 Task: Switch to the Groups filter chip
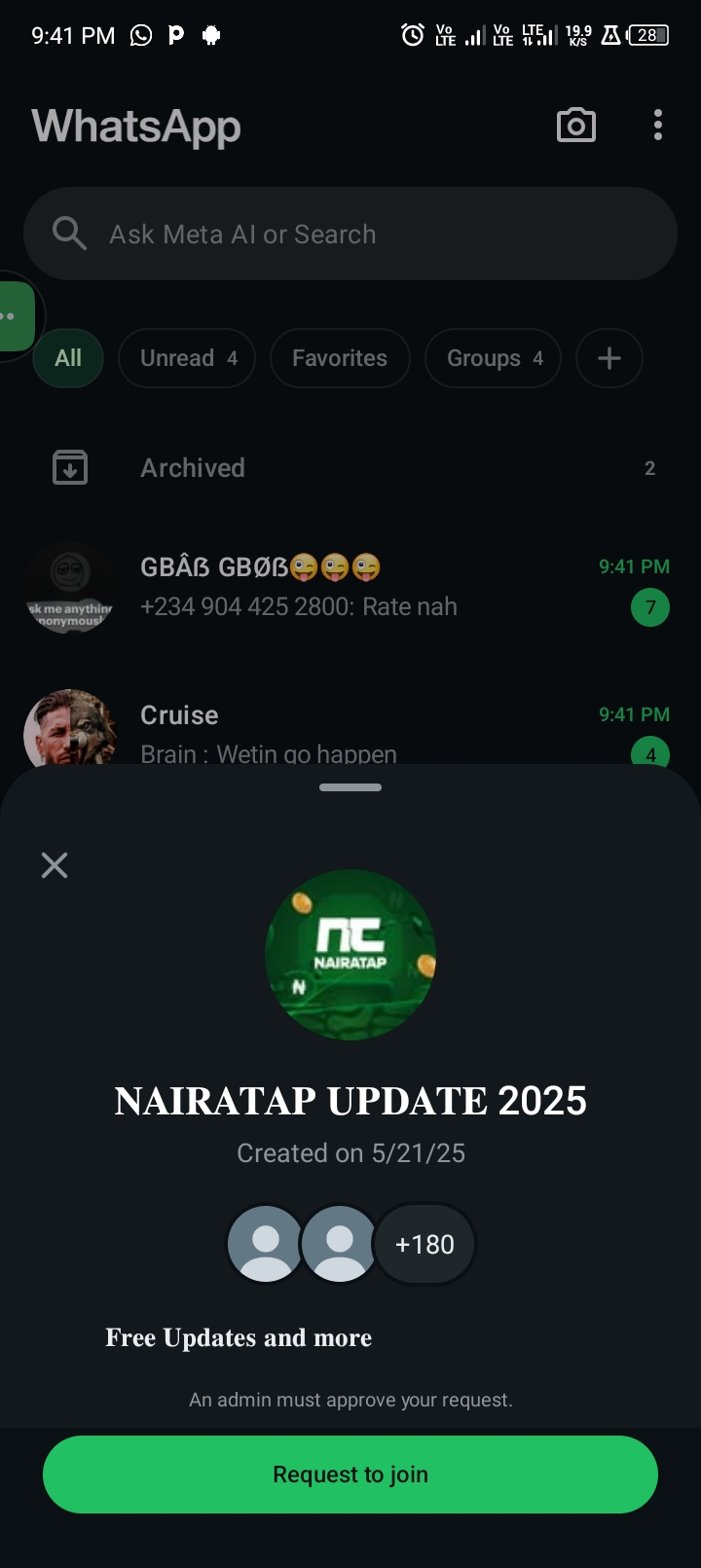(493, 358)
